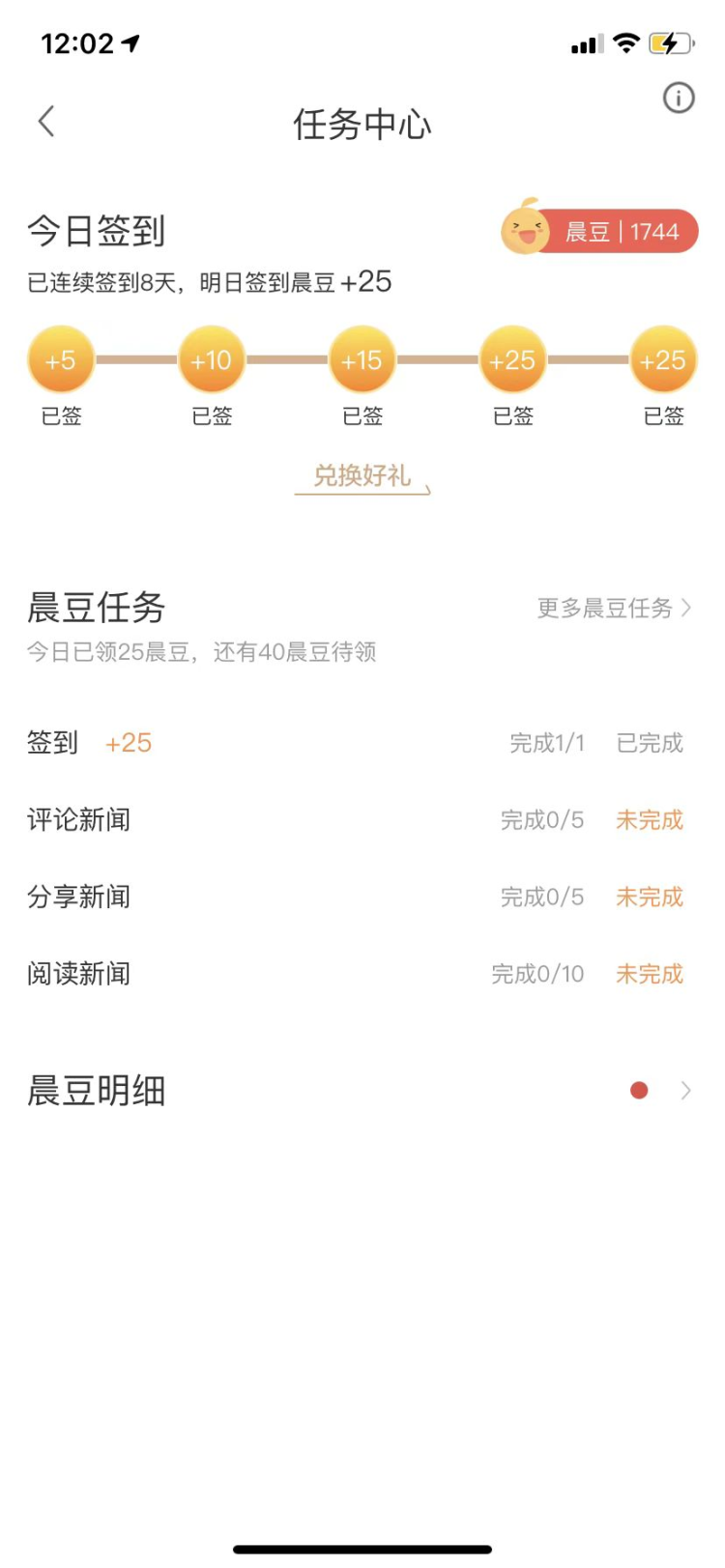The height and width of the screenshot is (1568, 725).
Task: Tap 未完成 for the 分享新闻 task
Action: pyautogui.click(x=650, y=898)
